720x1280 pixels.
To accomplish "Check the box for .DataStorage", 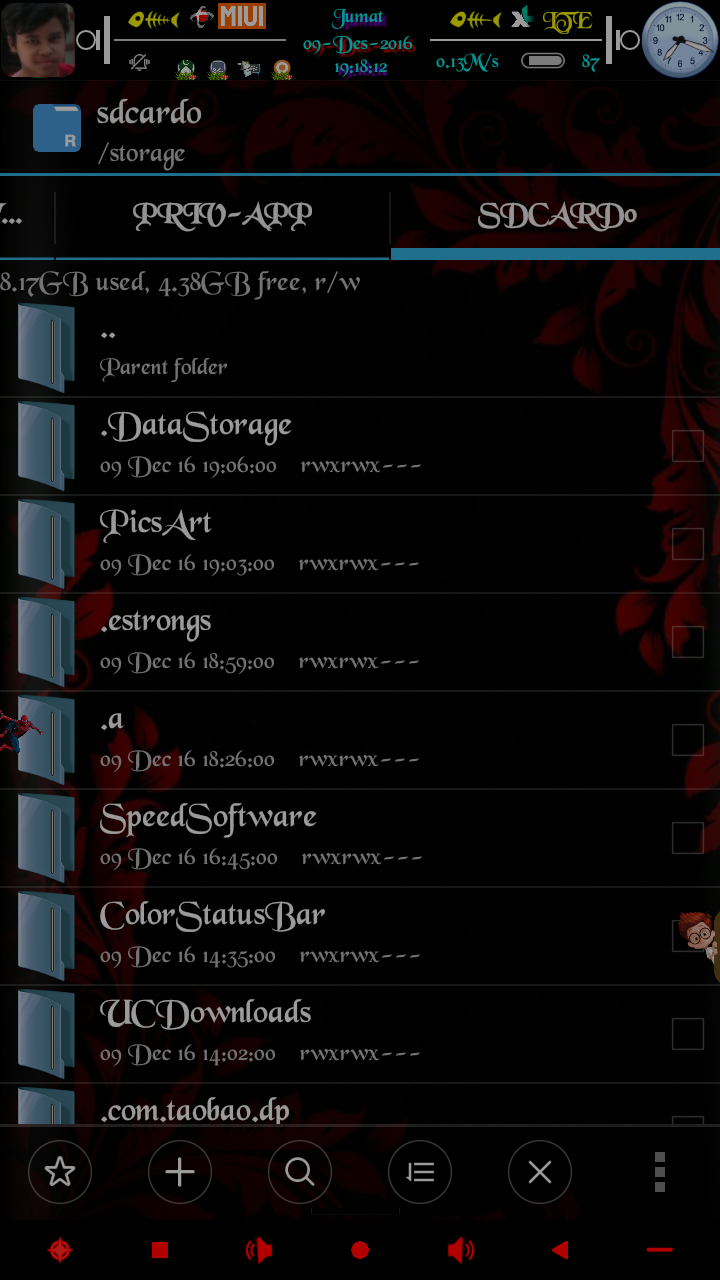I will [x=688, y=446].
